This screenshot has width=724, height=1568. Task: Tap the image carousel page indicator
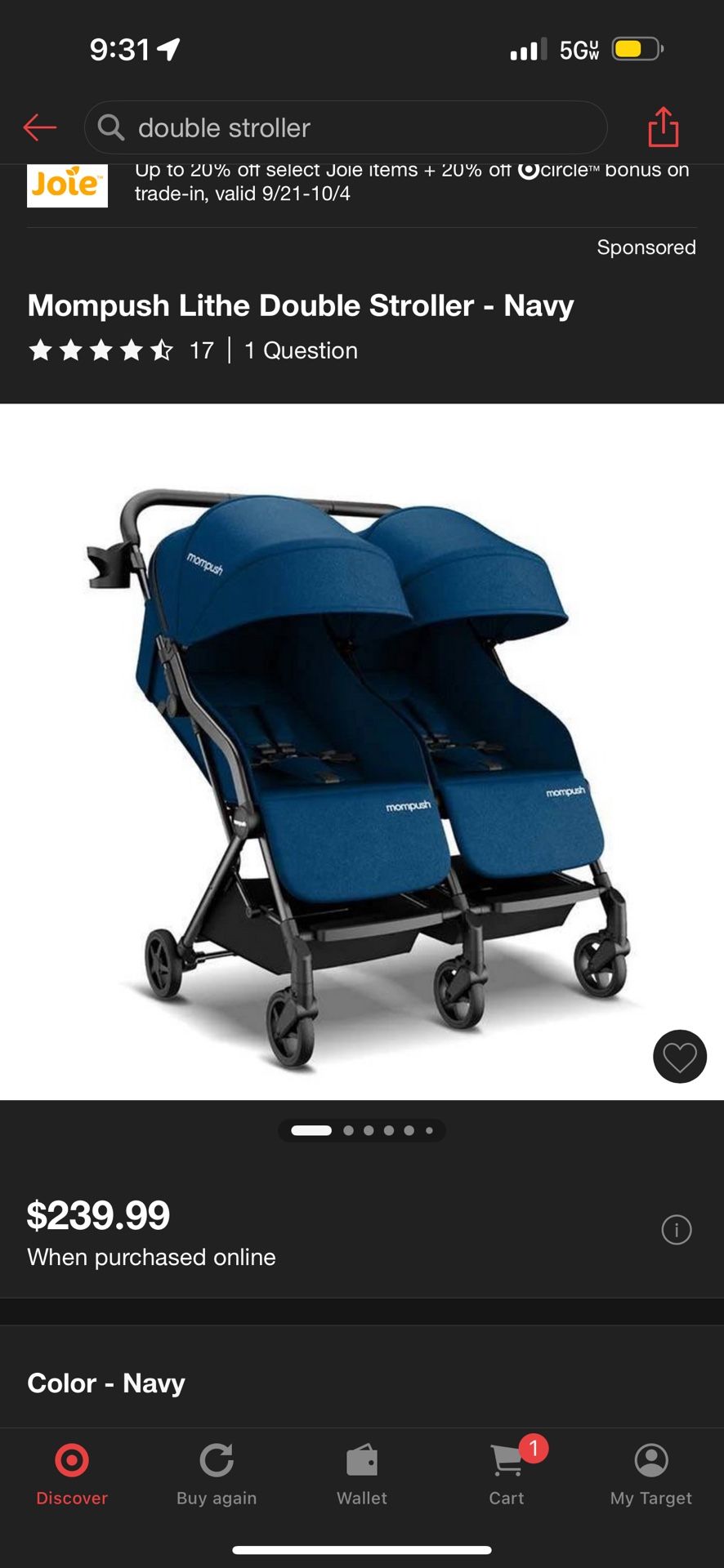click(362, 1130)
